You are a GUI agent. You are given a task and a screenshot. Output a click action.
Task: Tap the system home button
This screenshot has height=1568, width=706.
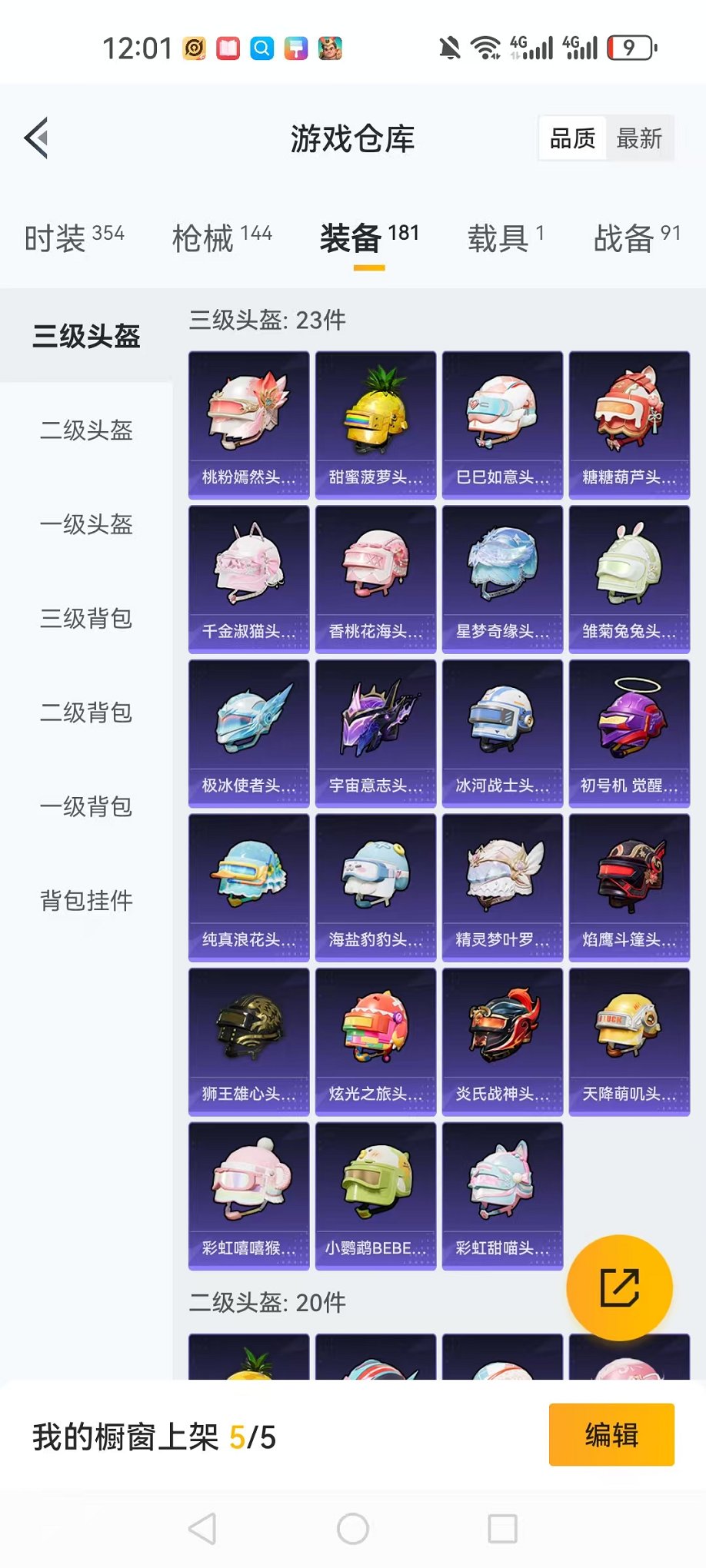[x=353, y=1529]
